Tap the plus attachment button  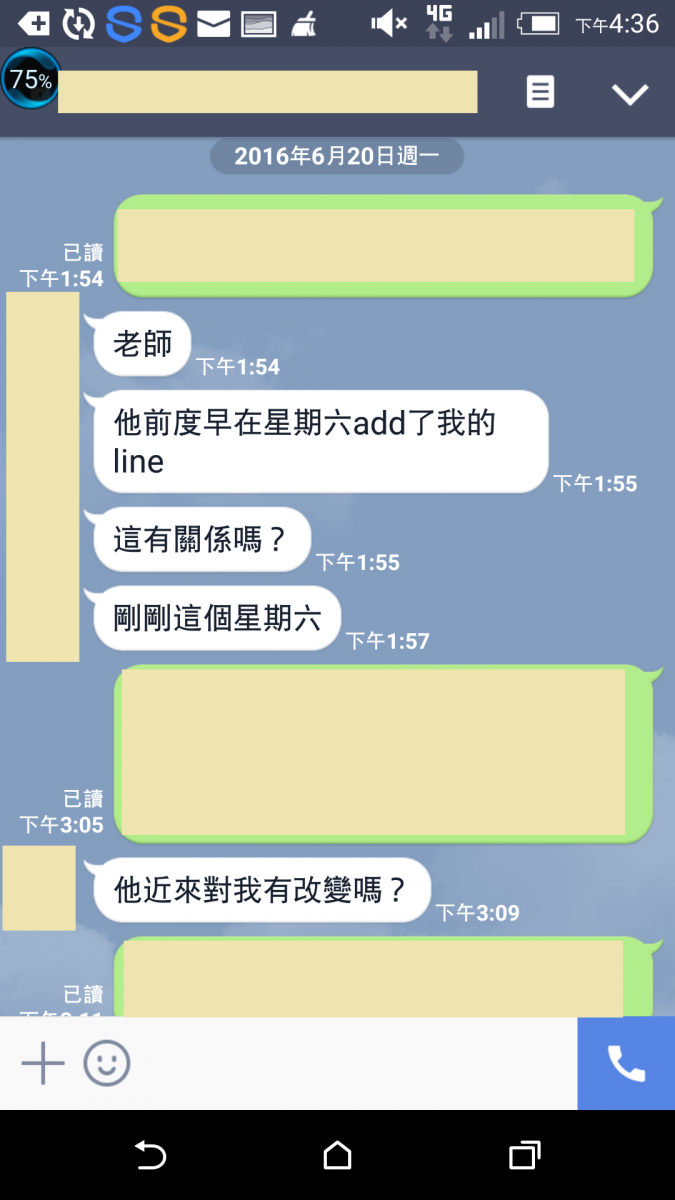click(43, 1063)
